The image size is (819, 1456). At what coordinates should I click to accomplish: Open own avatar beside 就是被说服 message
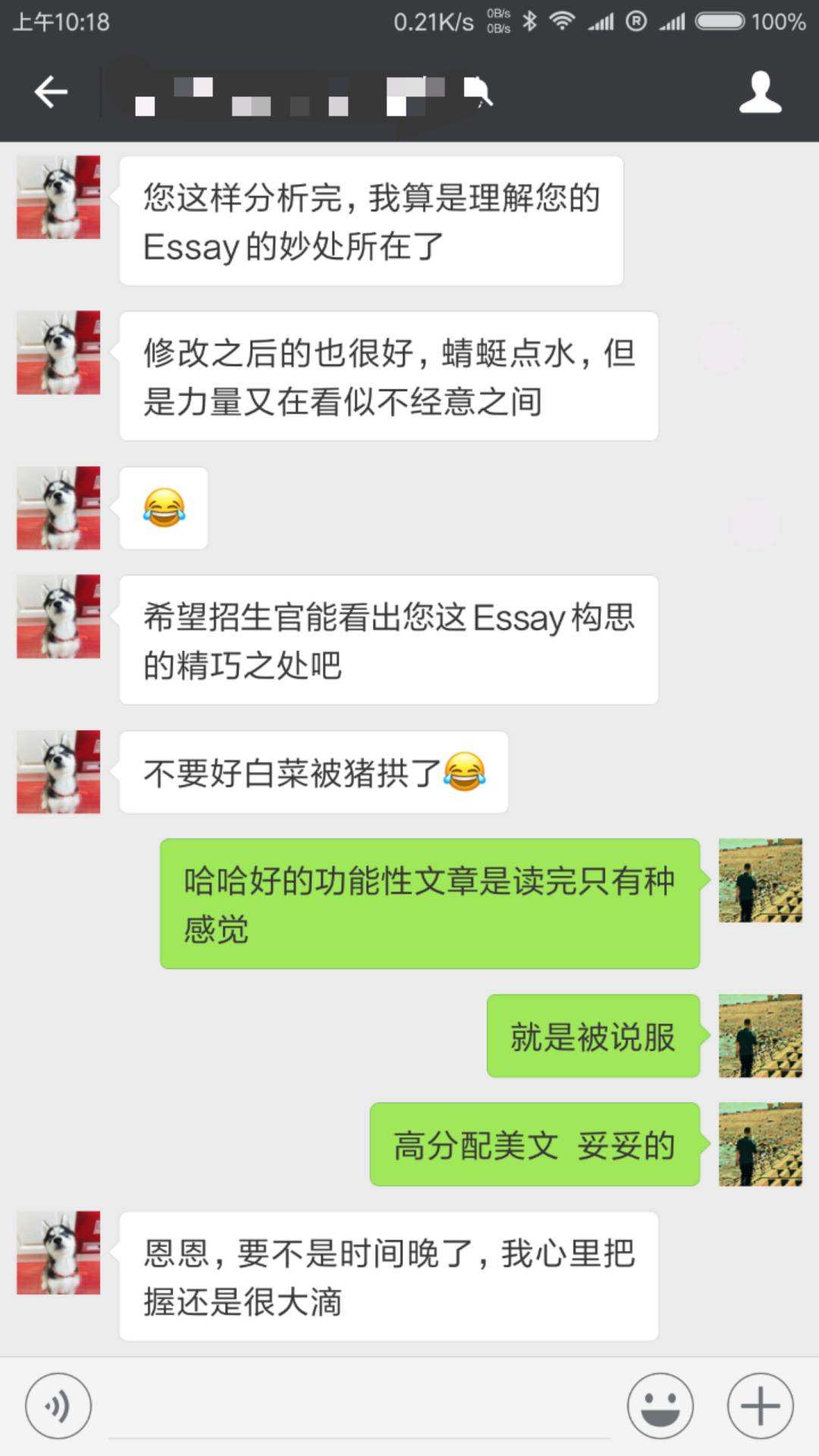[760, 1035]
